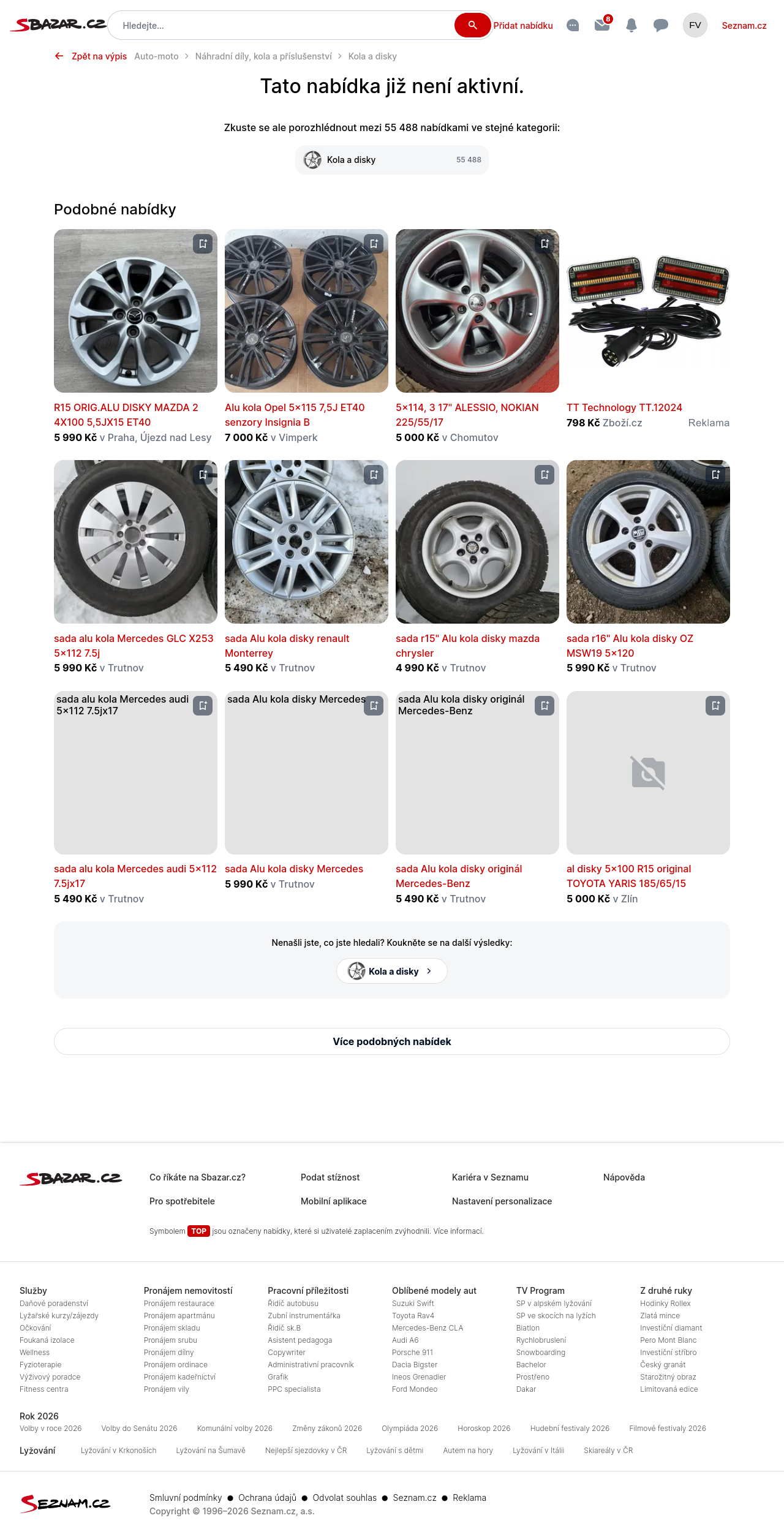Bookmark the R15 Mazda 2 disky offer
Viewport: 784px width, 1537px height.
[203, 244]
